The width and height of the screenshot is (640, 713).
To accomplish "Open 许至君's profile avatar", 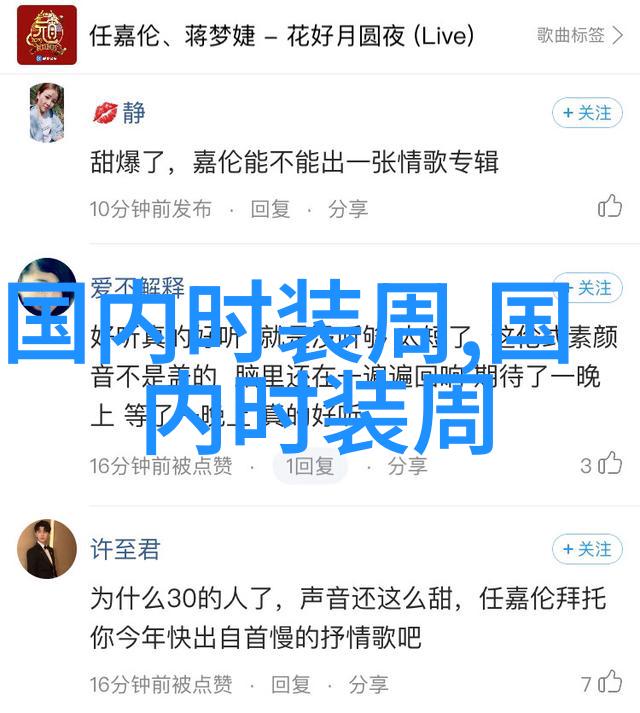I will [47, 548].
